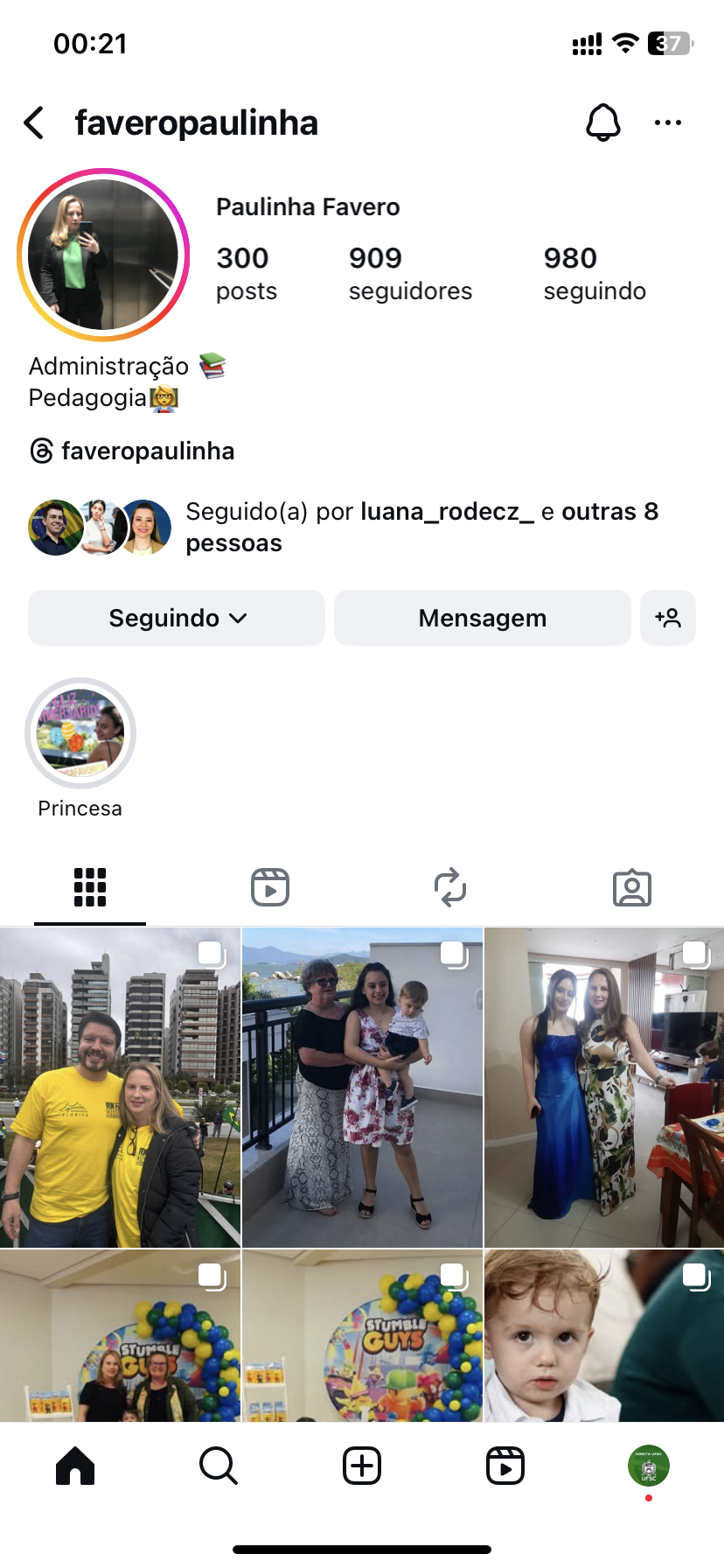Create a new post
724x1568 pixels.
pos(362,1466)
